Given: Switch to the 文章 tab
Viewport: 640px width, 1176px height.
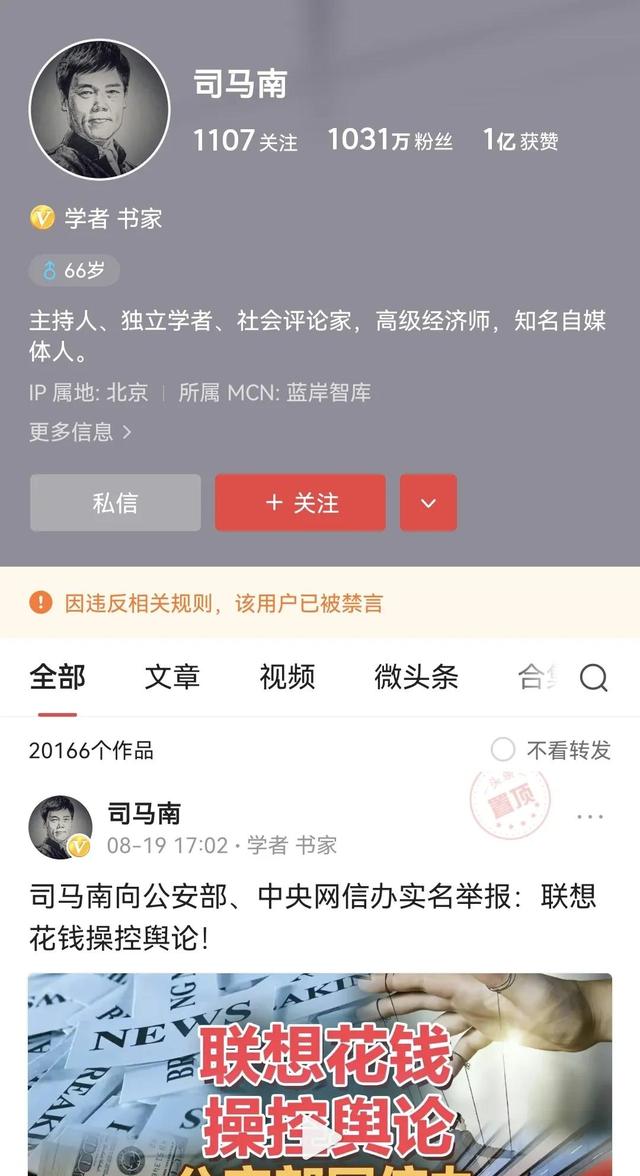Looking at the screenshot, I should (x=172, y=677).
